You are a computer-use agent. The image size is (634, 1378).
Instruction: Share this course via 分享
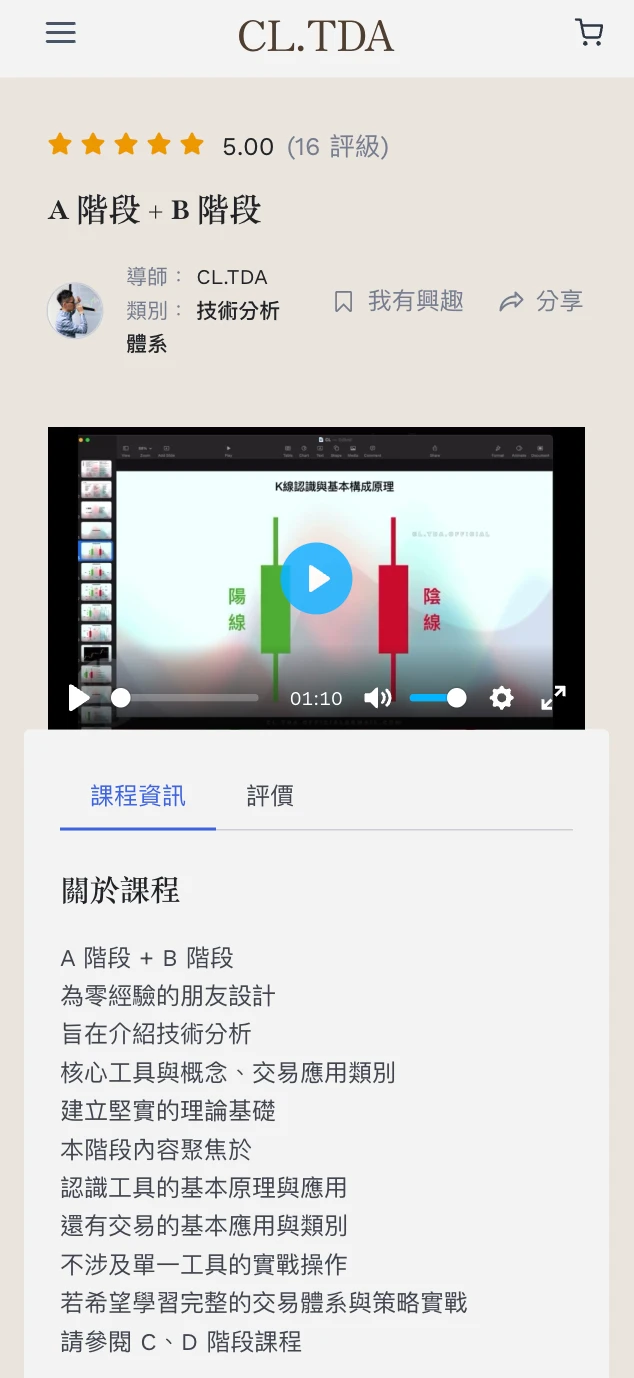point(541,301)
